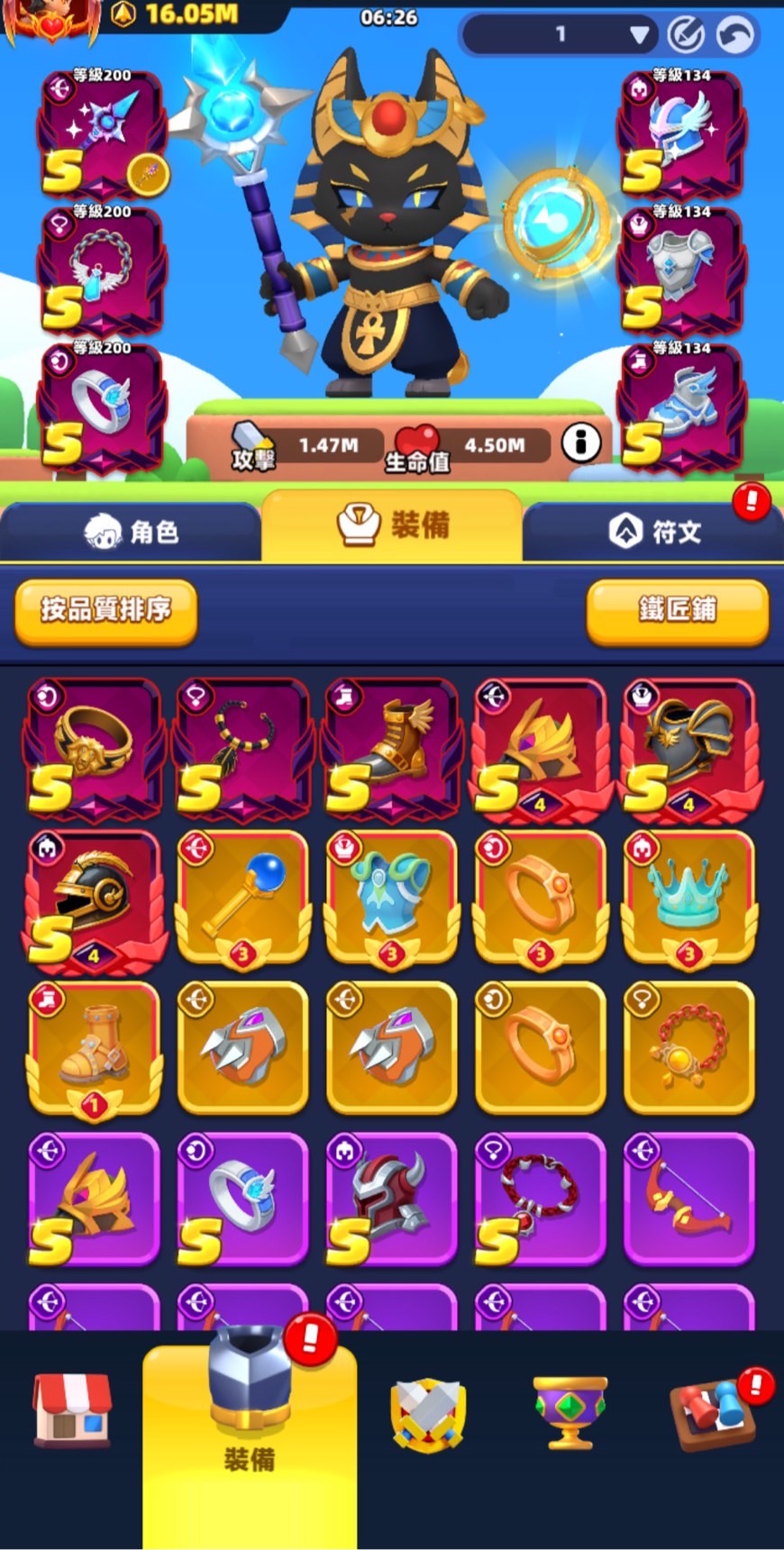Select the teal crown item
Image resolution: width=784 pixels, height=1550 pixels.
(689, 899)
